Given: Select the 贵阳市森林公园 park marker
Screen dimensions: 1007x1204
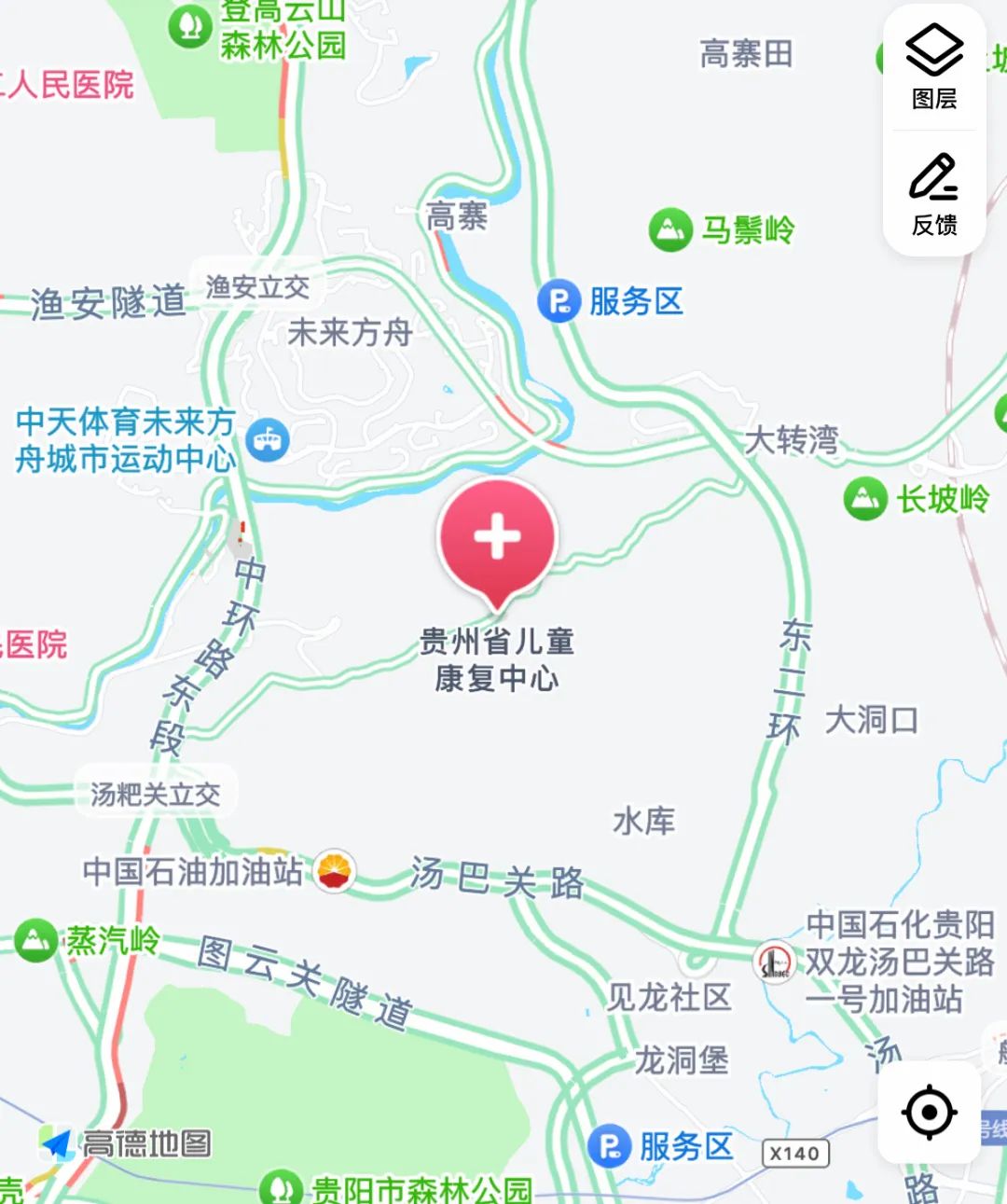Looking at the screenshot, I should pyautogui.click(x=280, y=1188).
